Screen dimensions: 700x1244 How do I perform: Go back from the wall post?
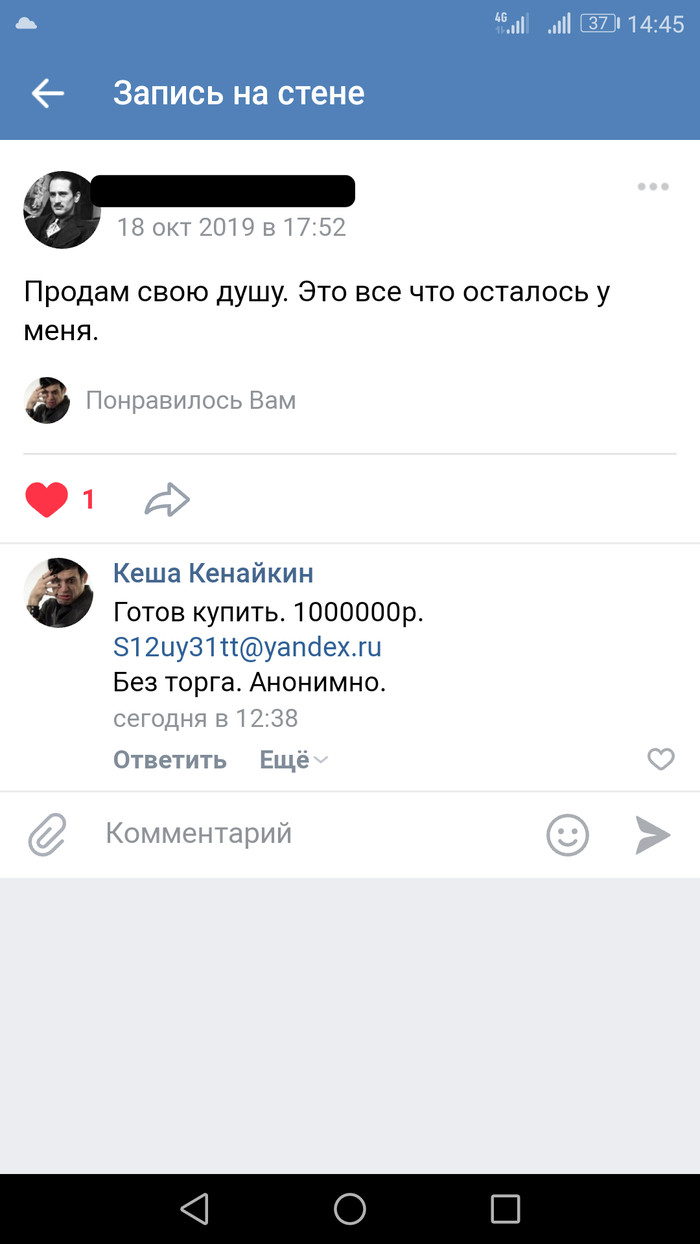point(48,94)
